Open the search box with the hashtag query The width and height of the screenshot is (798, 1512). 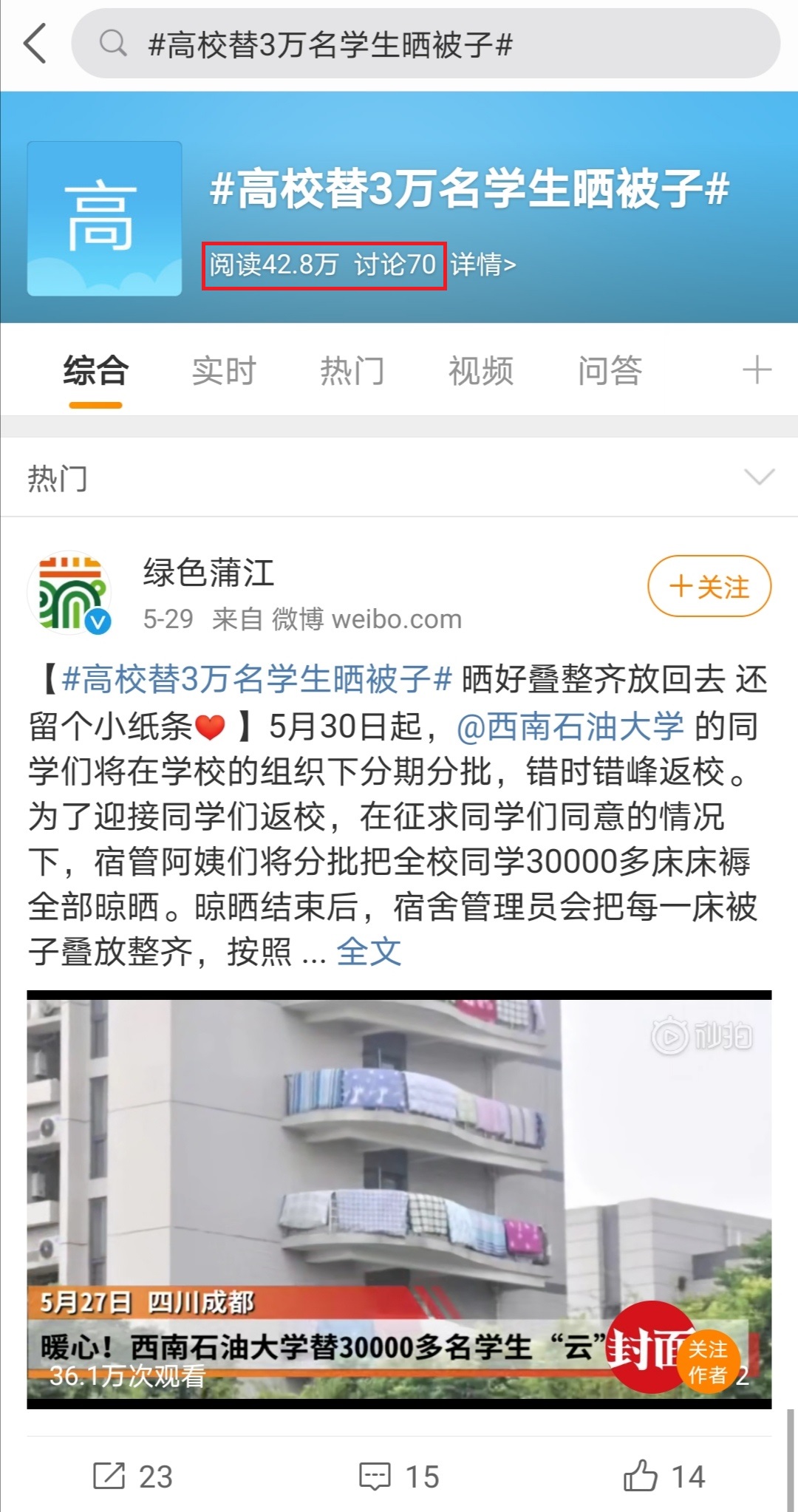(425, 44)
